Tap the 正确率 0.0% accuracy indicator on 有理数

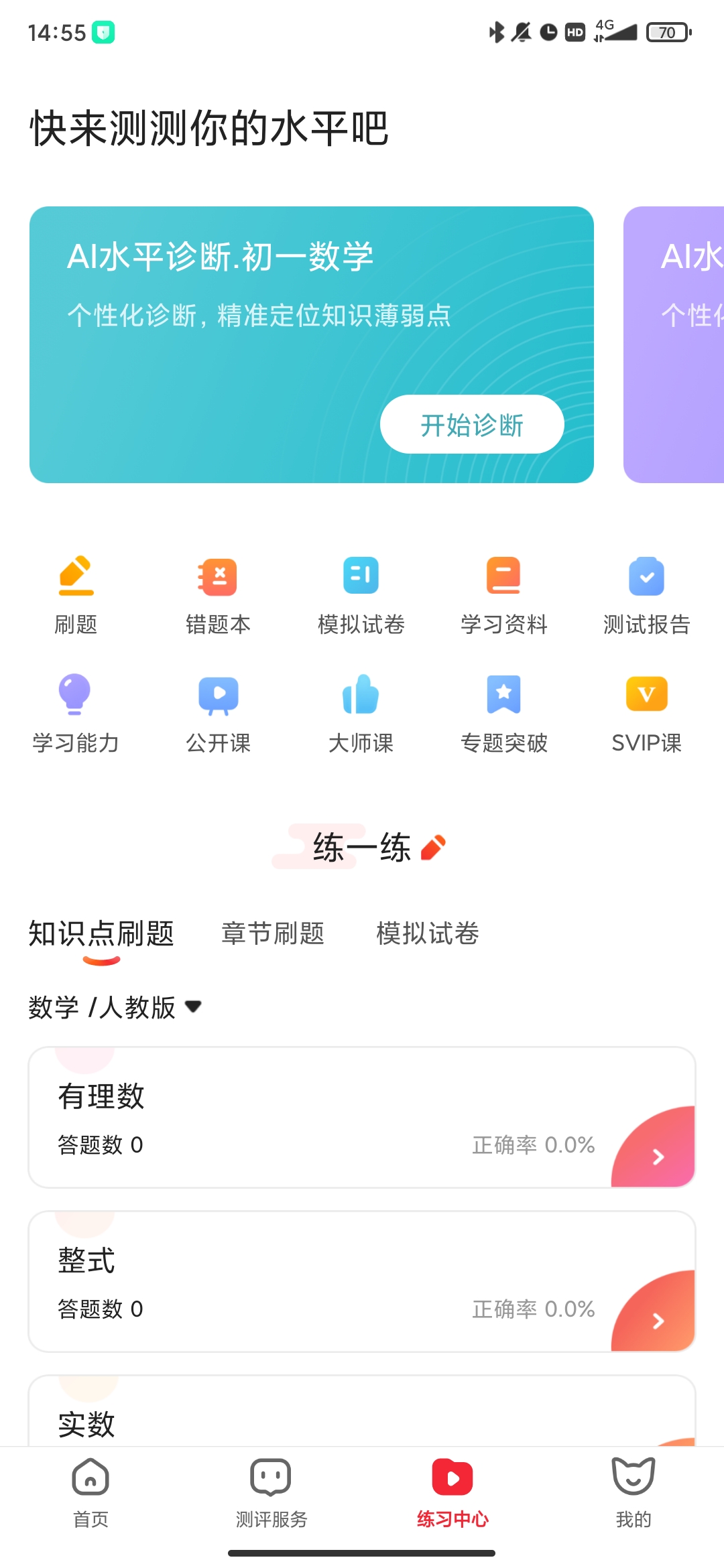click(x=533, y=1145)
